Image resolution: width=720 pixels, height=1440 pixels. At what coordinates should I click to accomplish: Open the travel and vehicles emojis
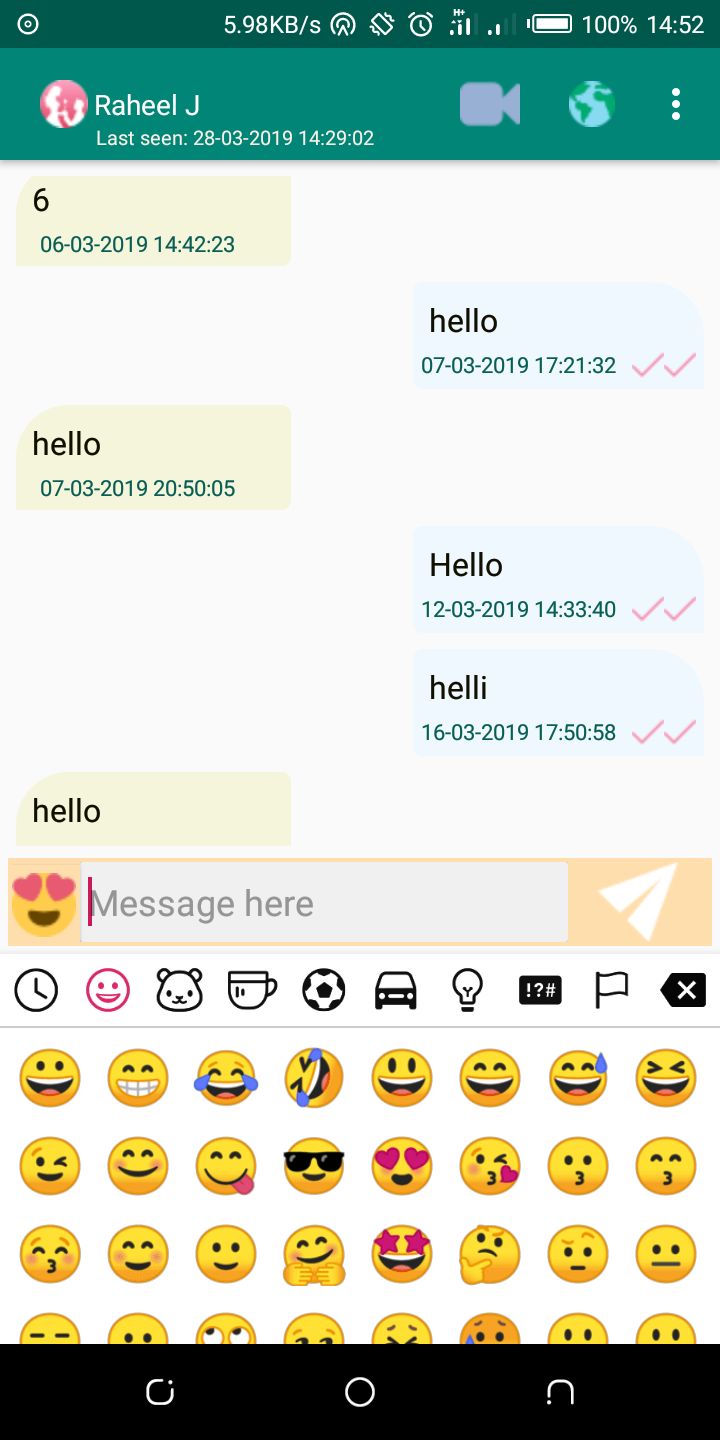pyautogui.click(x=396, y=990)
